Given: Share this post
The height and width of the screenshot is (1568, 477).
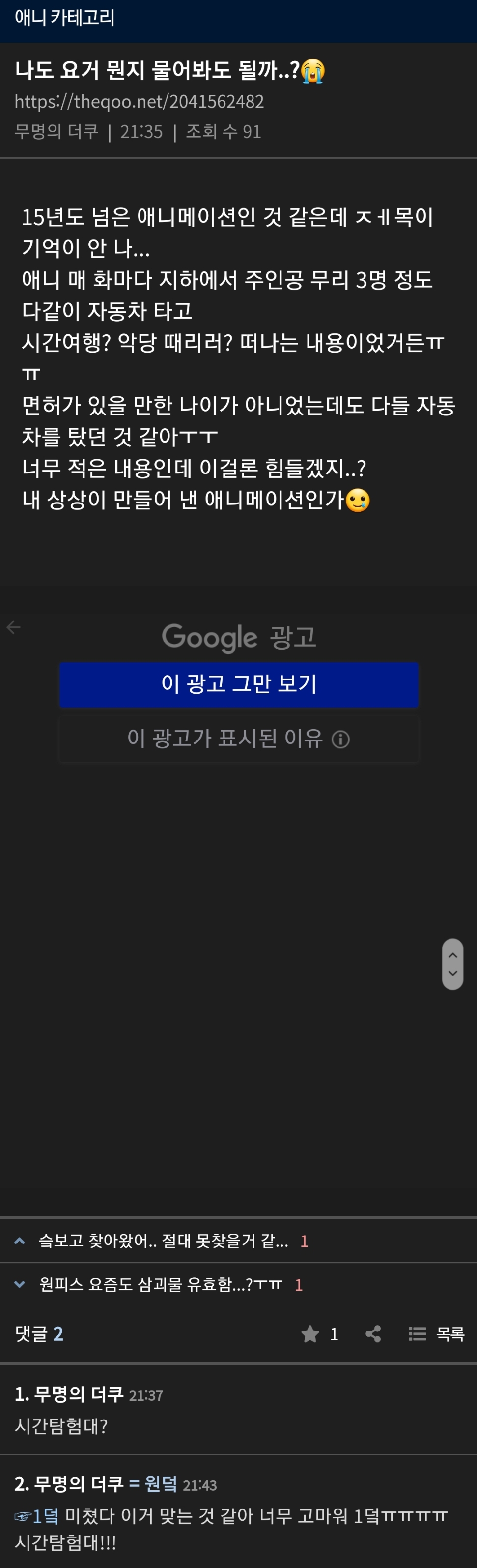Looking at the screenshot, I should tap(373, 1334).
